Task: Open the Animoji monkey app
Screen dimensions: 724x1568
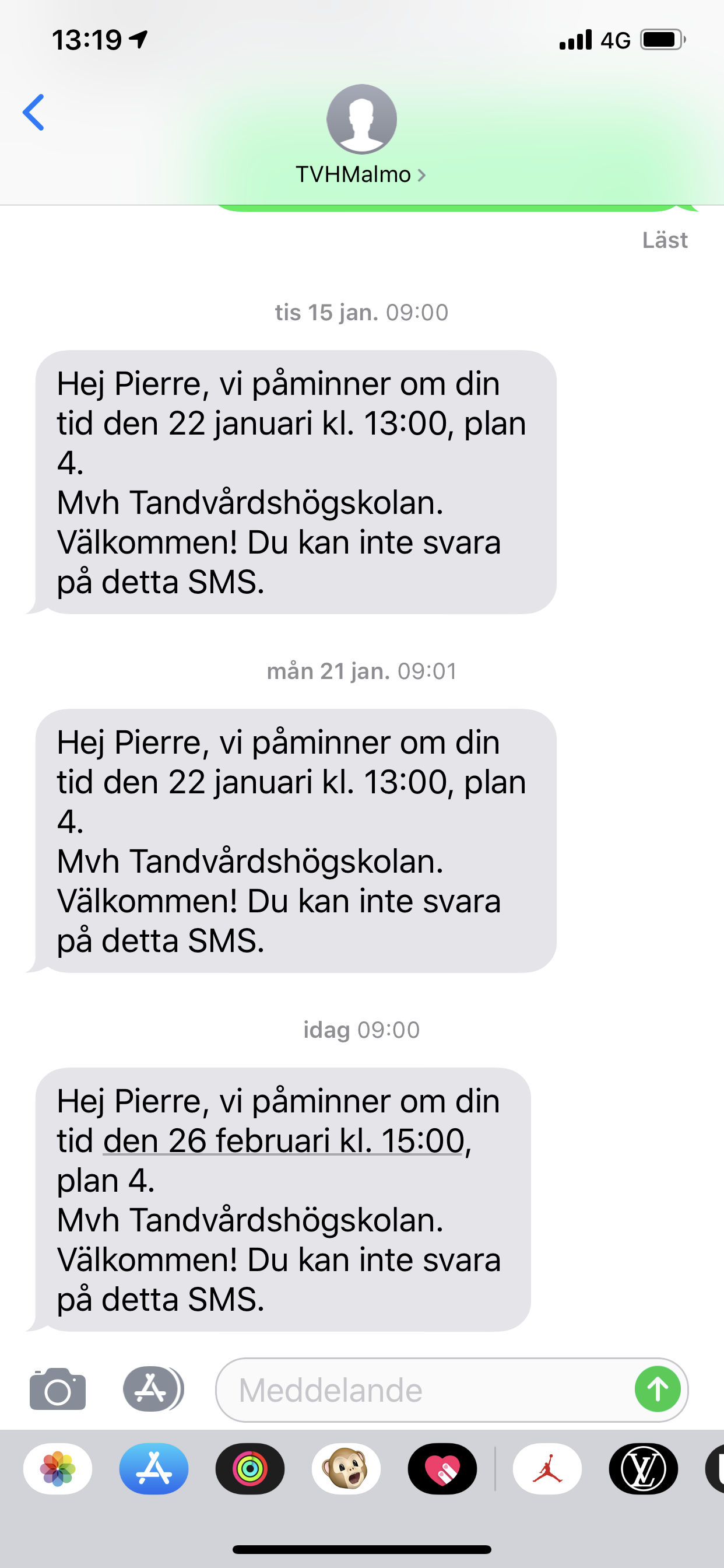Action: [346, 1469]
